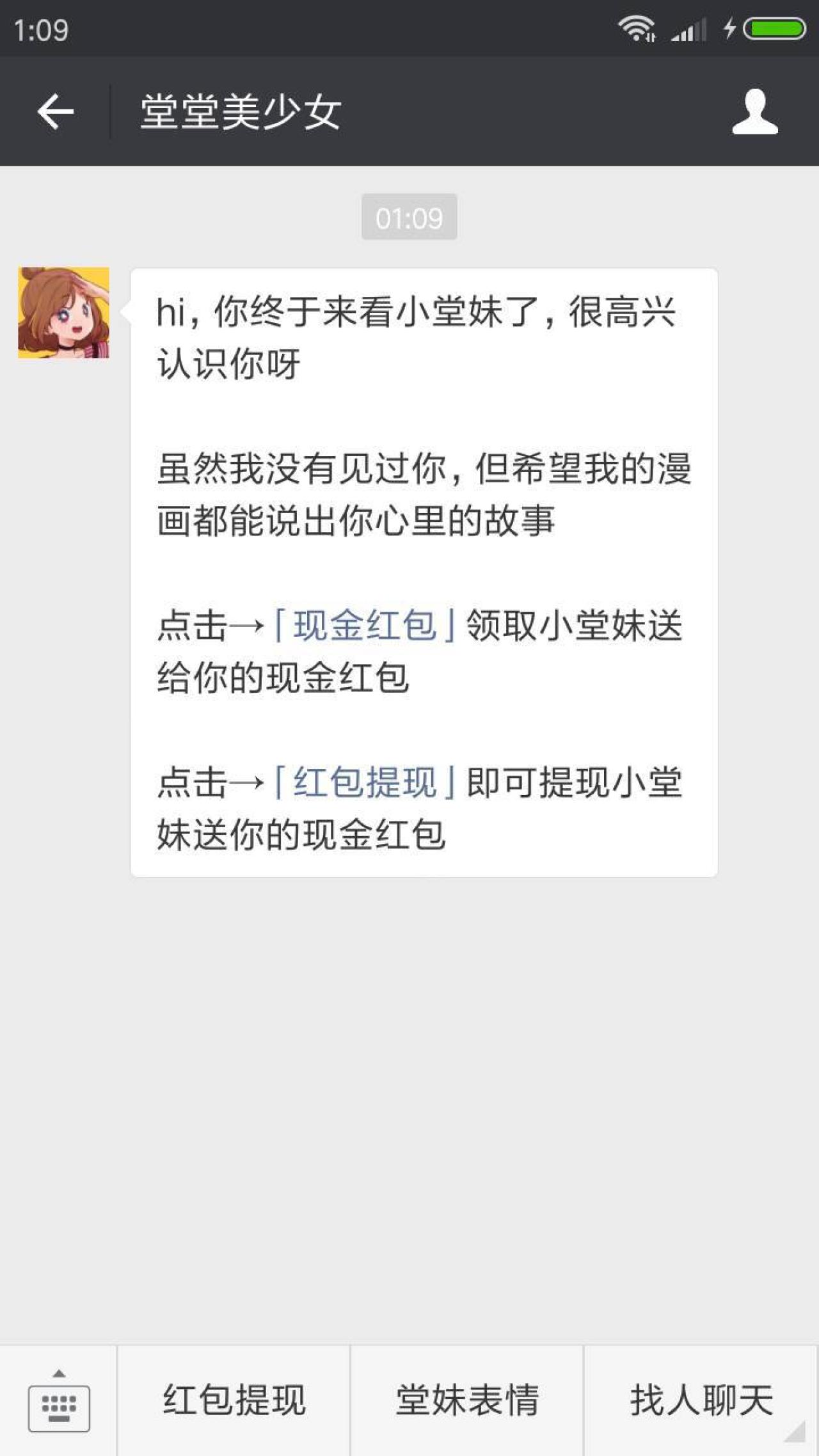Go back from 堂堂美少女 chat
Screen dimensions: 819x1456
(x=56, y=112)
